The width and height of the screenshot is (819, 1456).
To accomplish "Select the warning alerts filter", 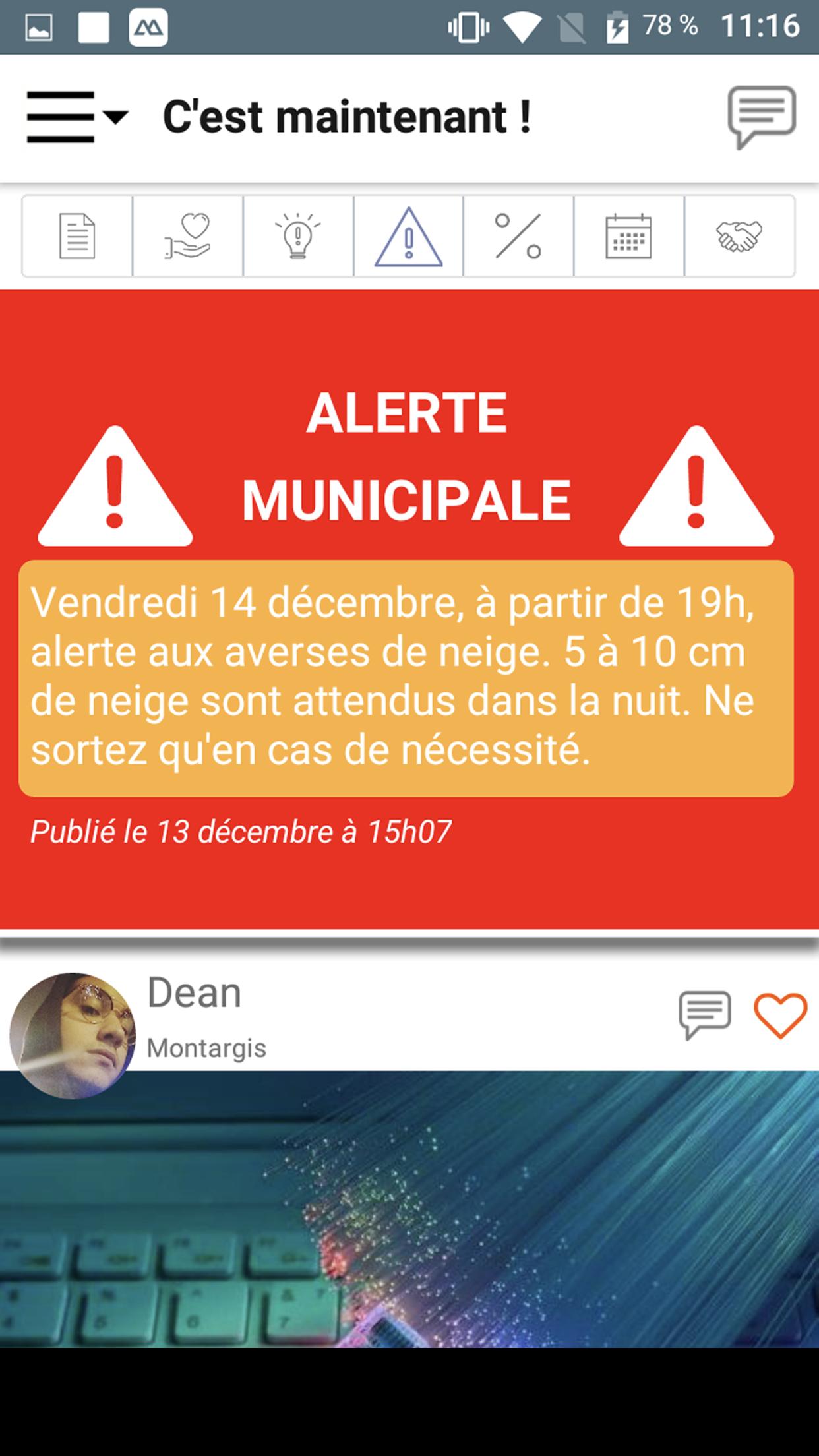I will [408, 236].
